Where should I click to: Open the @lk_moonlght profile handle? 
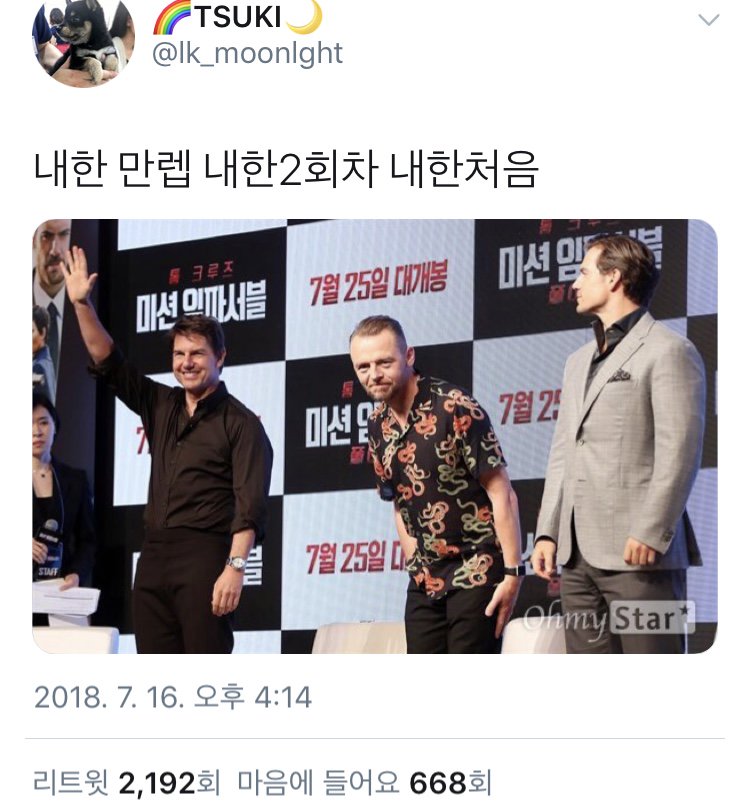click(247, 53)
